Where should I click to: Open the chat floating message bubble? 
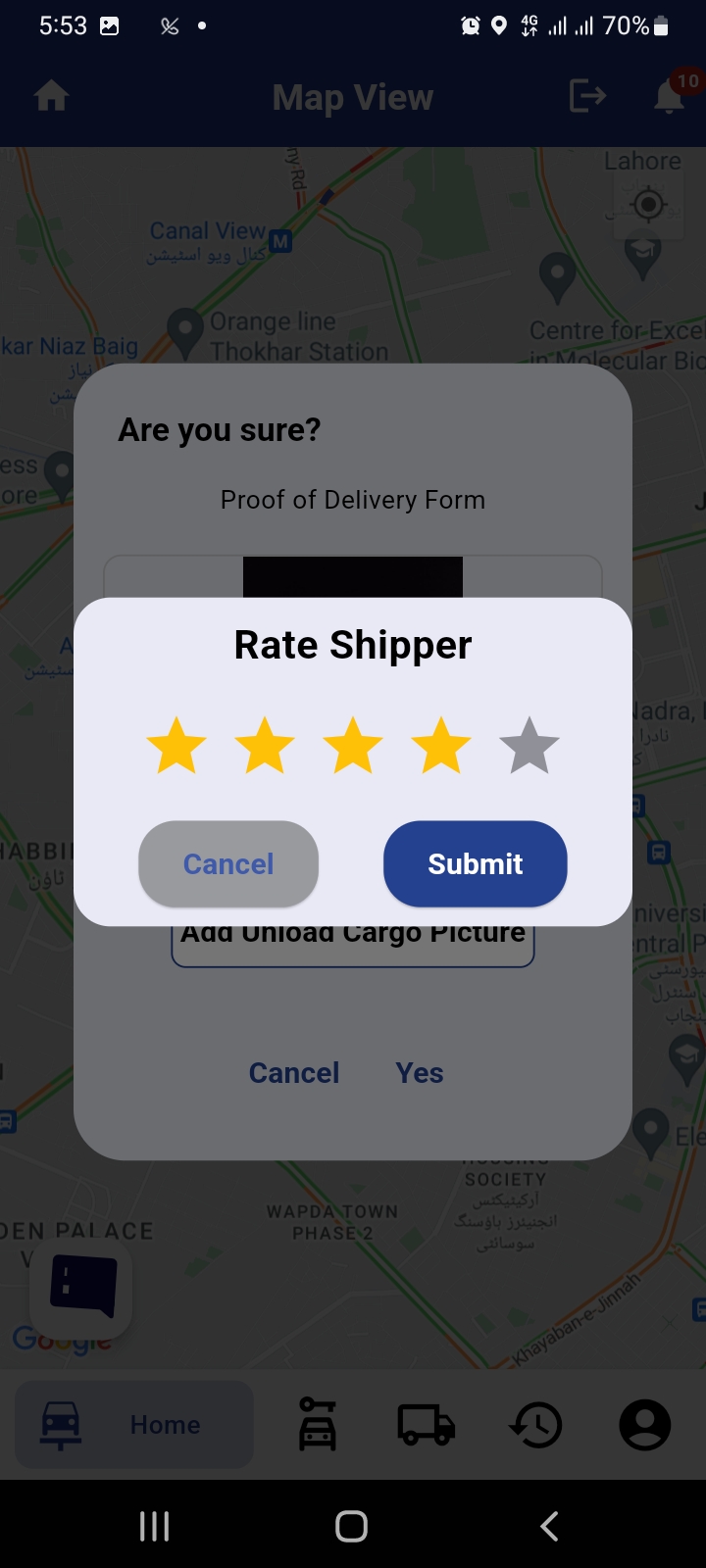(80, 1288)
